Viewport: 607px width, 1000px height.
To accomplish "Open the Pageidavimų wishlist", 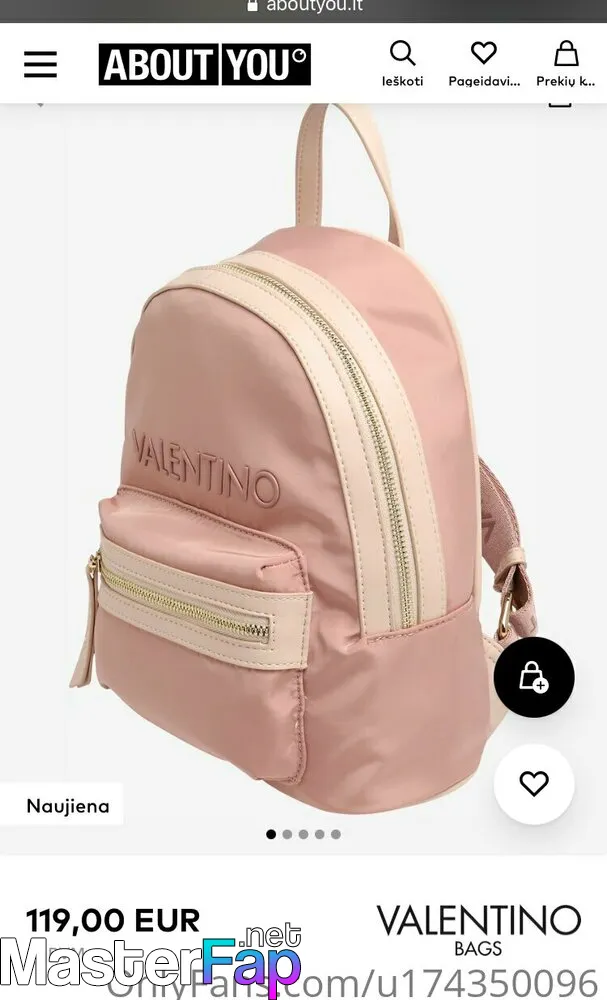I will [x=484, y=63].
